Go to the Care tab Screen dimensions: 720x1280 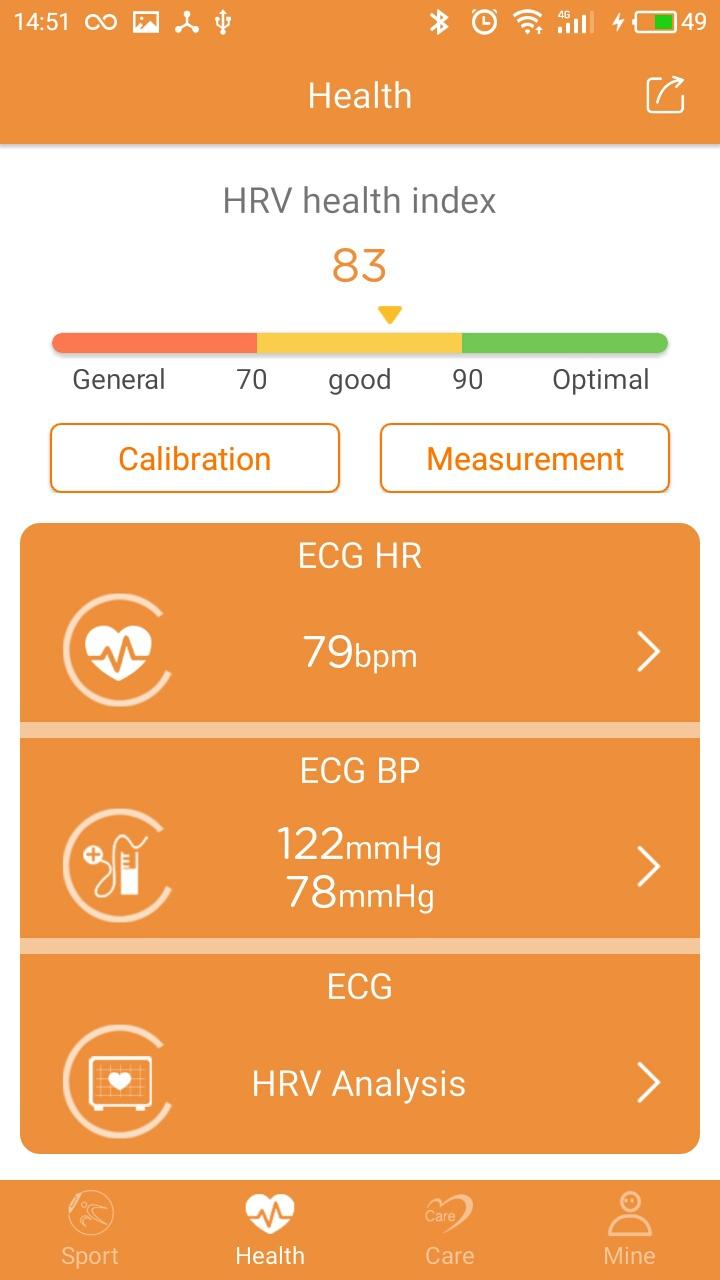(450, 1228)
